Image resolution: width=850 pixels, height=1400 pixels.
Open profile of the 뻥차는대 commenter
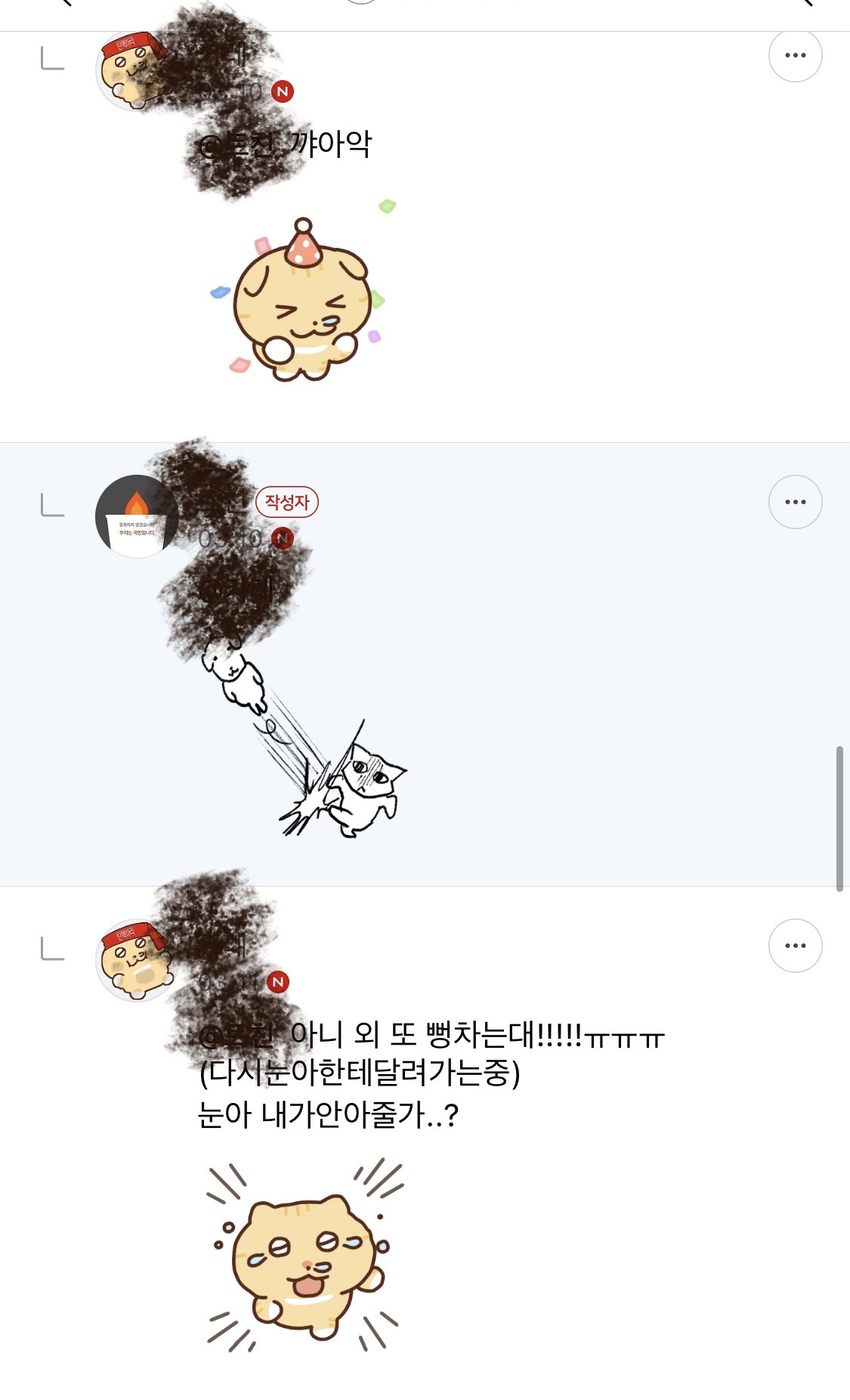click(x=134, y=960)
